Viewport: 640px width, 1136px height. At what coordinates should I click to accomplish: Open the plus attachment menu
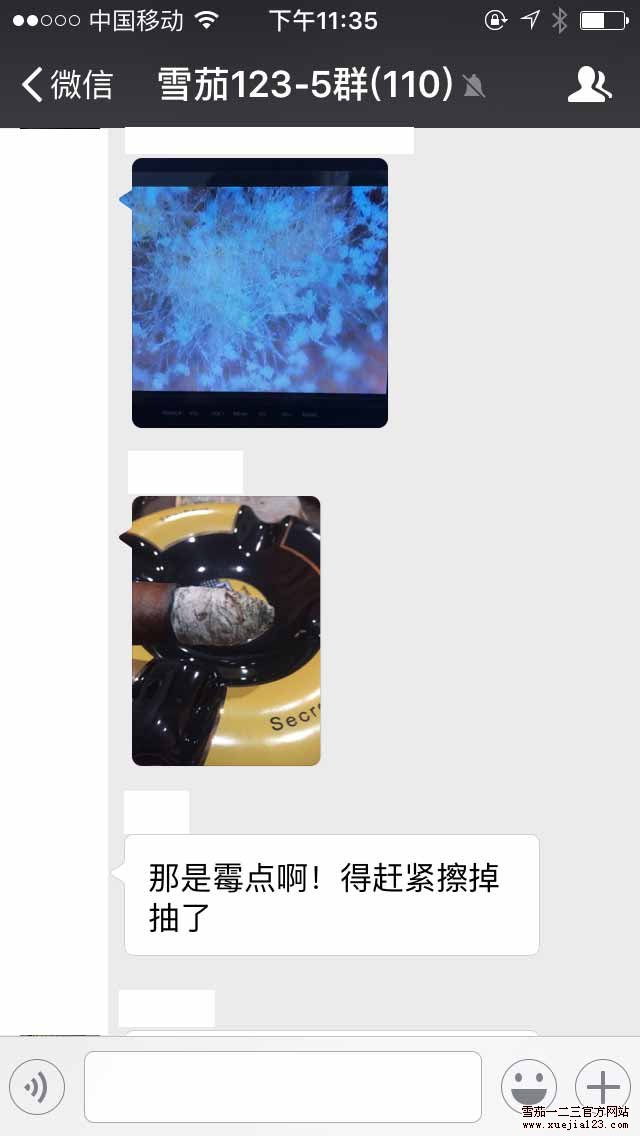[603, 1085]
